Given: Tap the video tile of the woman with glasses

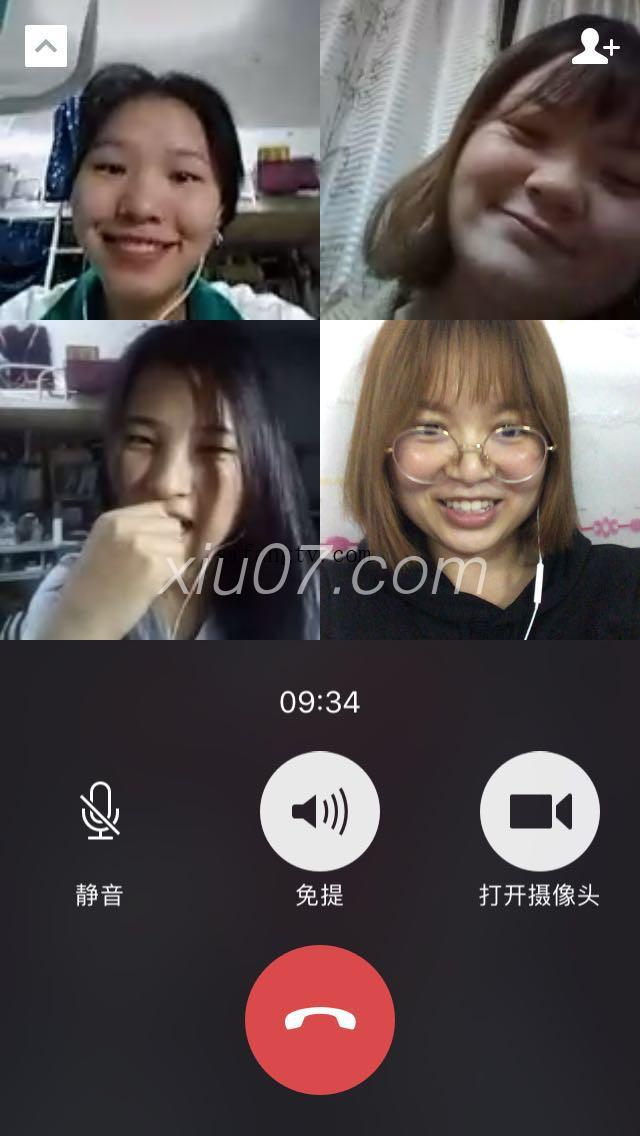Looking at the screenshot, I should (480, 480).
